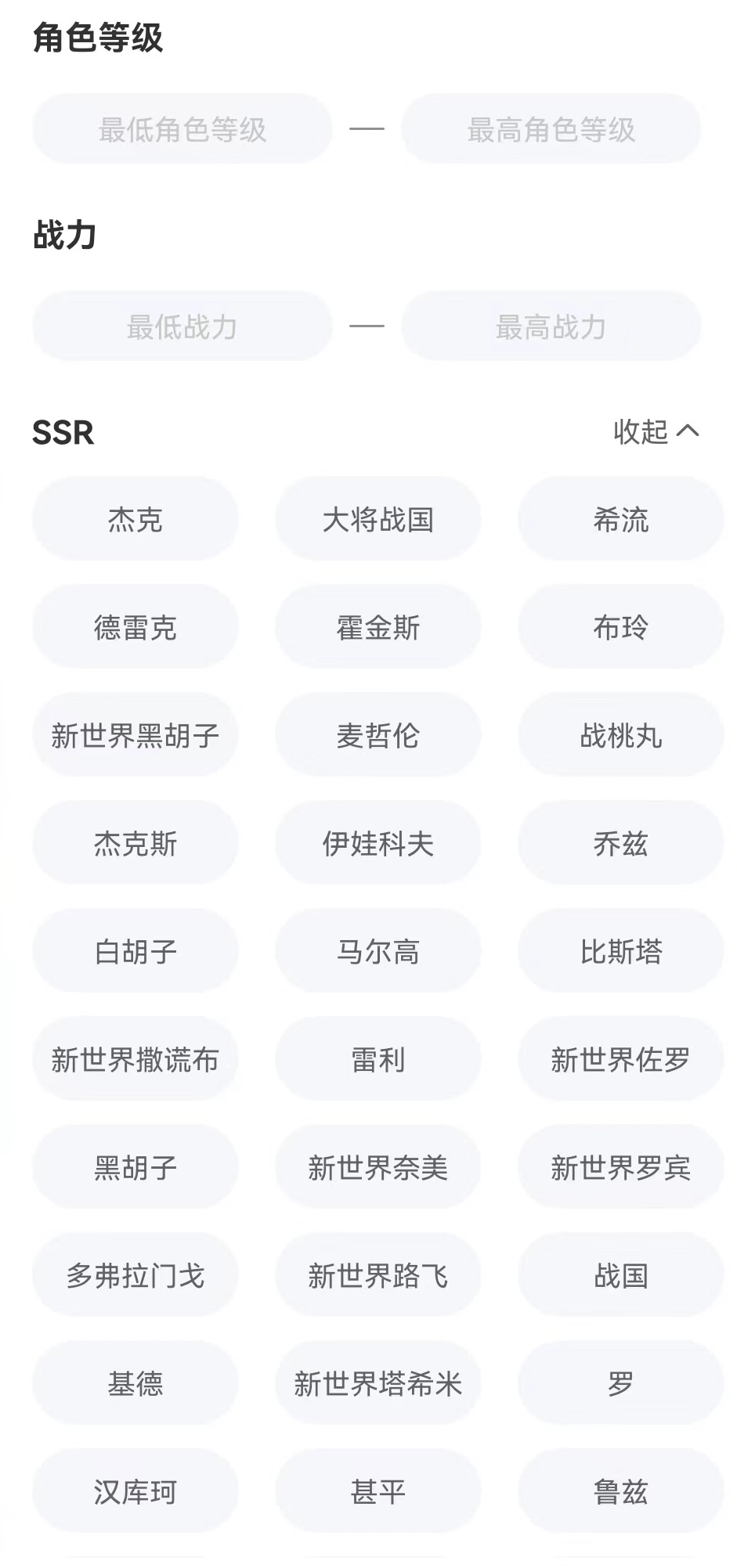Enter the minimum character level (最低角色等级)
The image size is (737, 1568).
click(182, 129)
